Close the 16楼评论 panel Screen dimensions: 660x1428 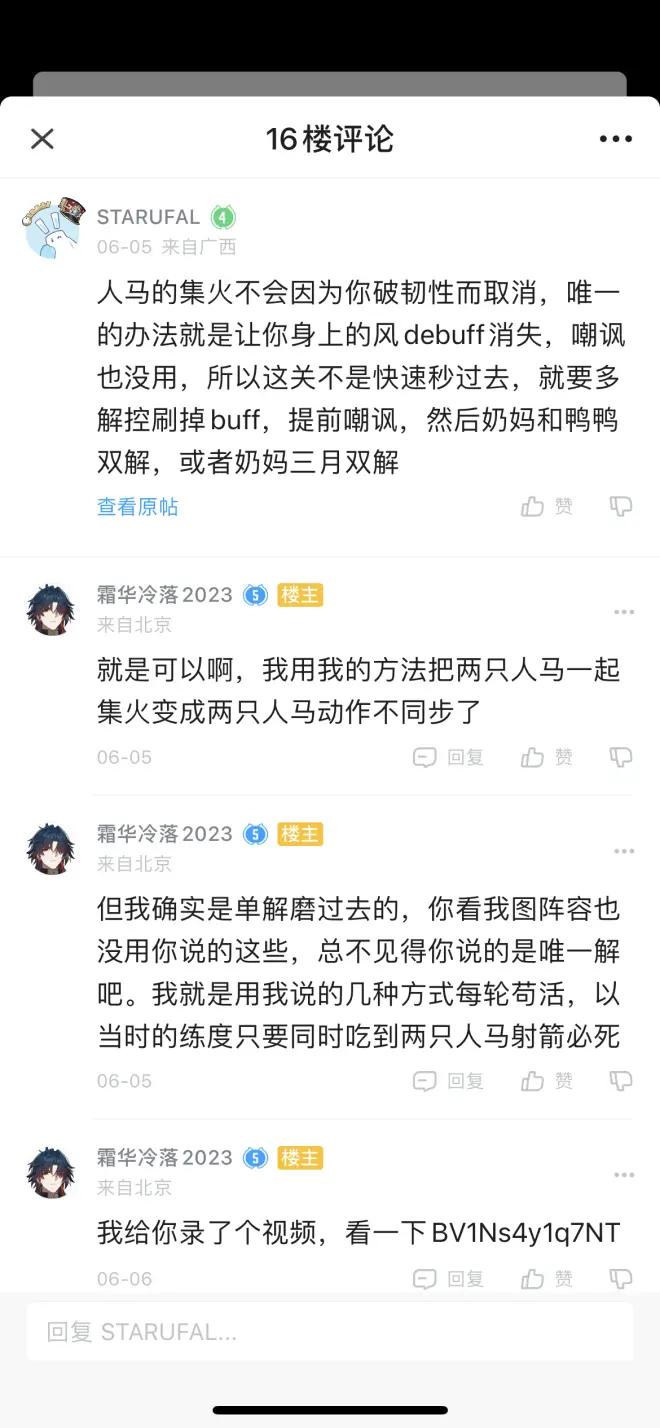point(42,139)
